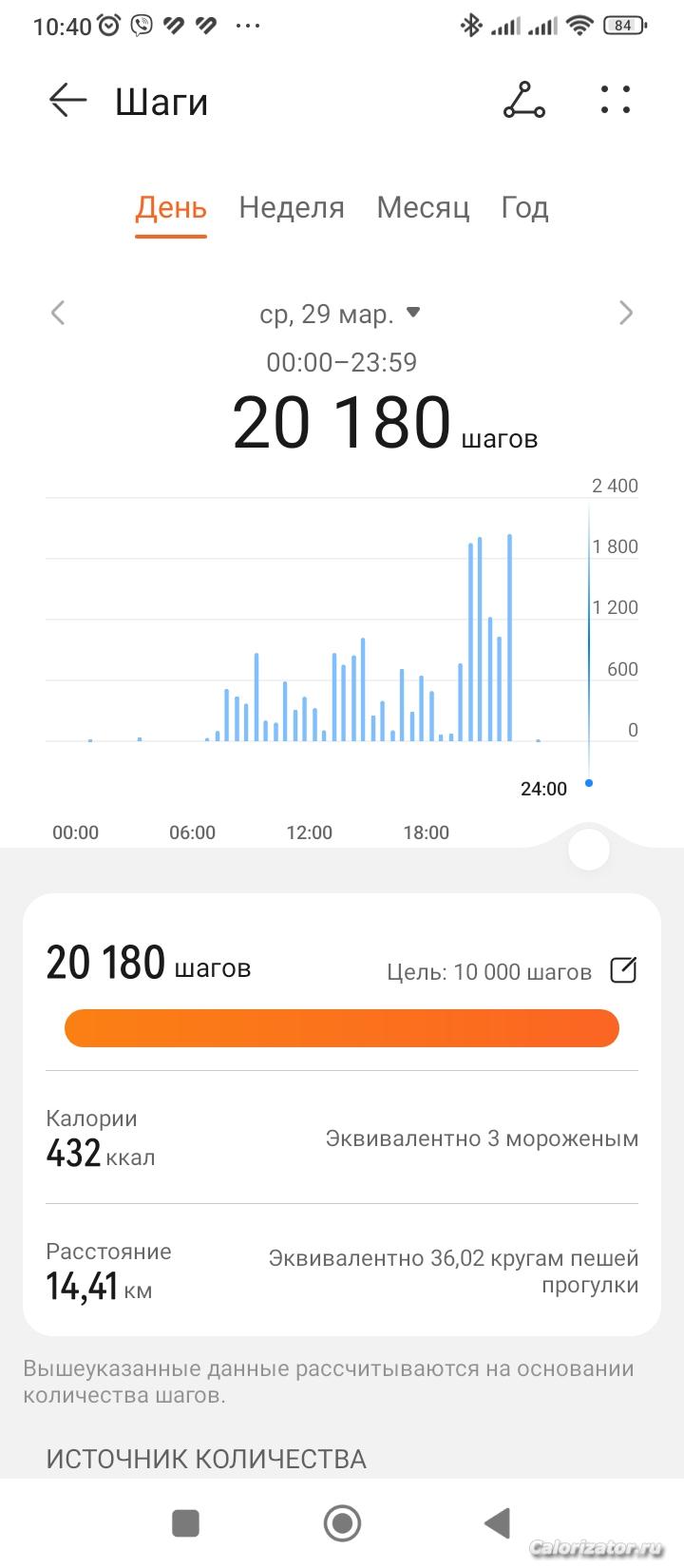The width and height of the screenshot is (684, 1568).
Task: Edit the 10 000 steps goal
Action: pos(623,970)
